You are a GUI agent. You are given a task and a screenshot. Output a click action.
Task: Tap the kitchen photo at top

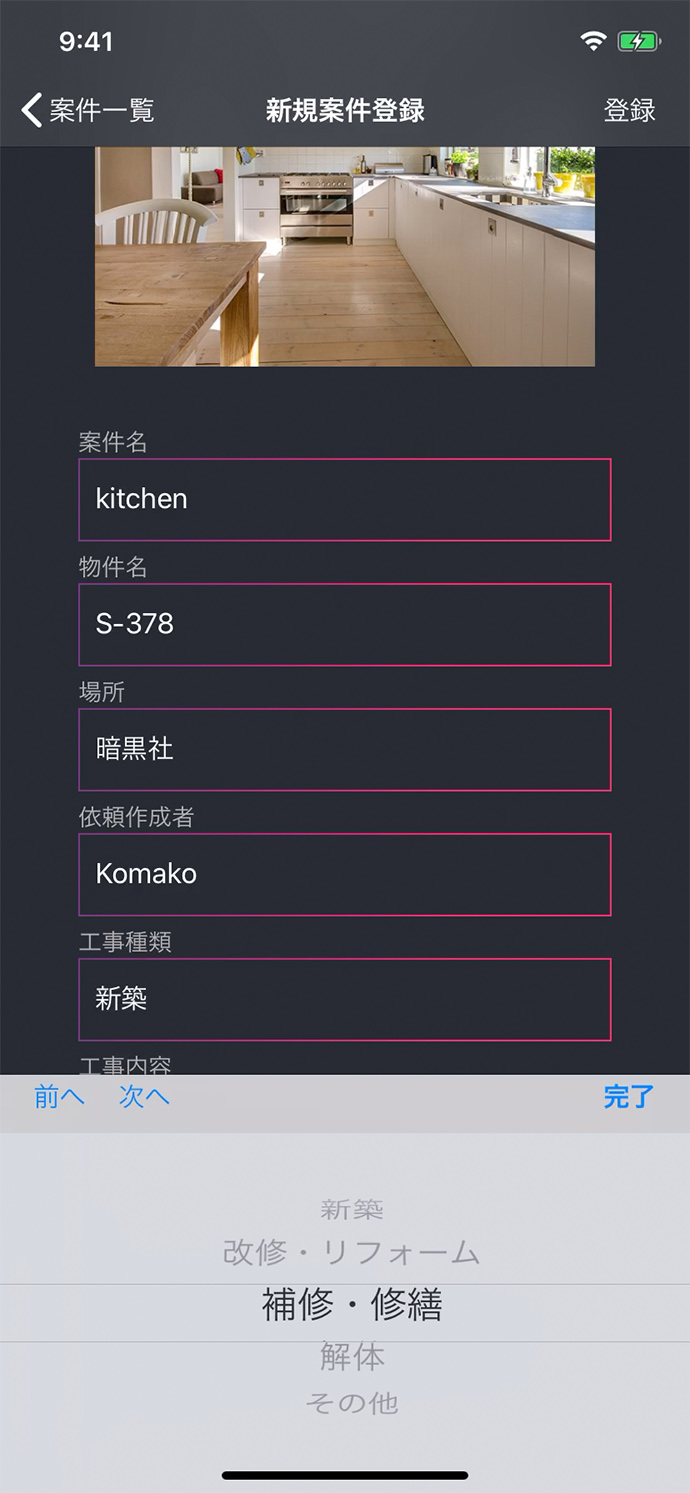pos(344,257)
